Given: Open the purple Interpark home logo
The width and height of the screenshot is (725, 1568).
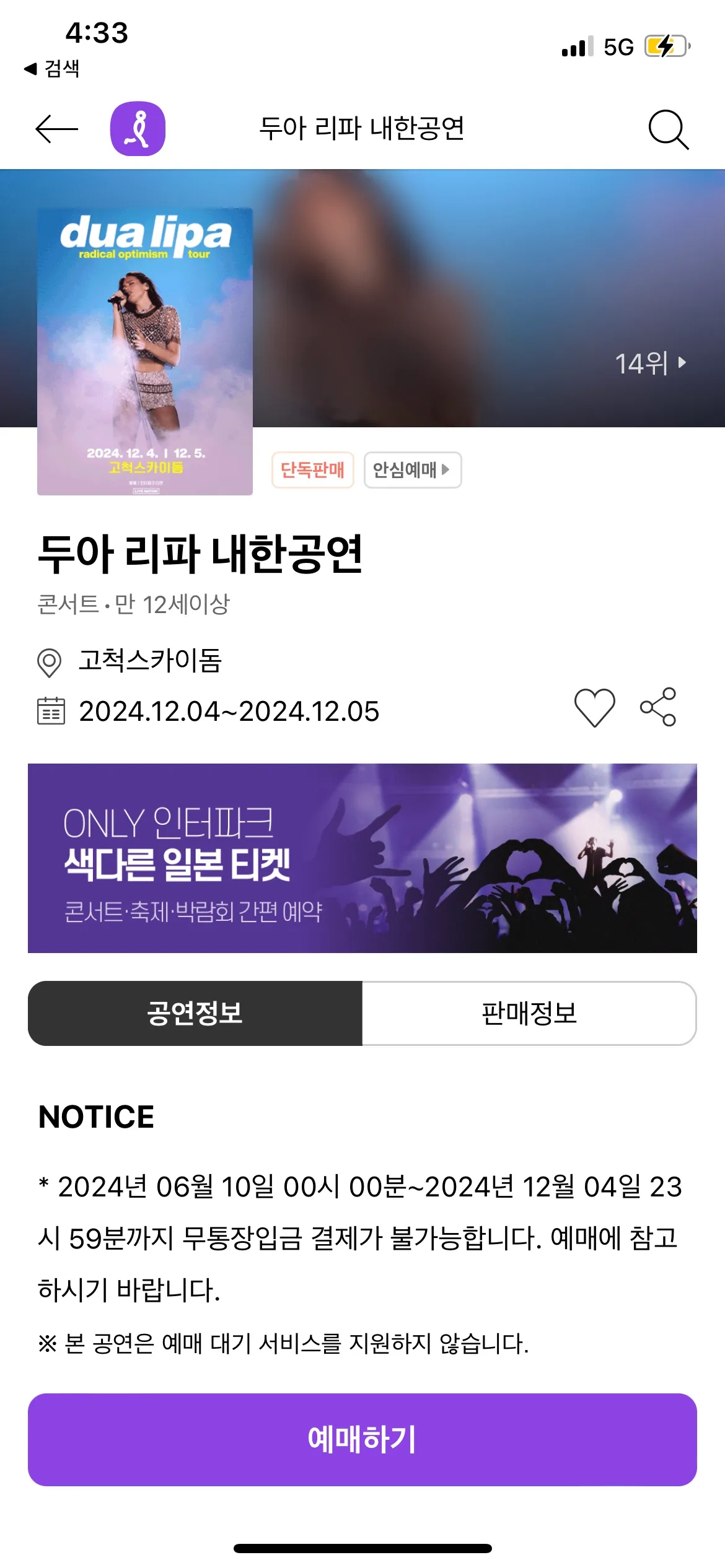Looking at the screenshot, I should [x=138, y=129].
